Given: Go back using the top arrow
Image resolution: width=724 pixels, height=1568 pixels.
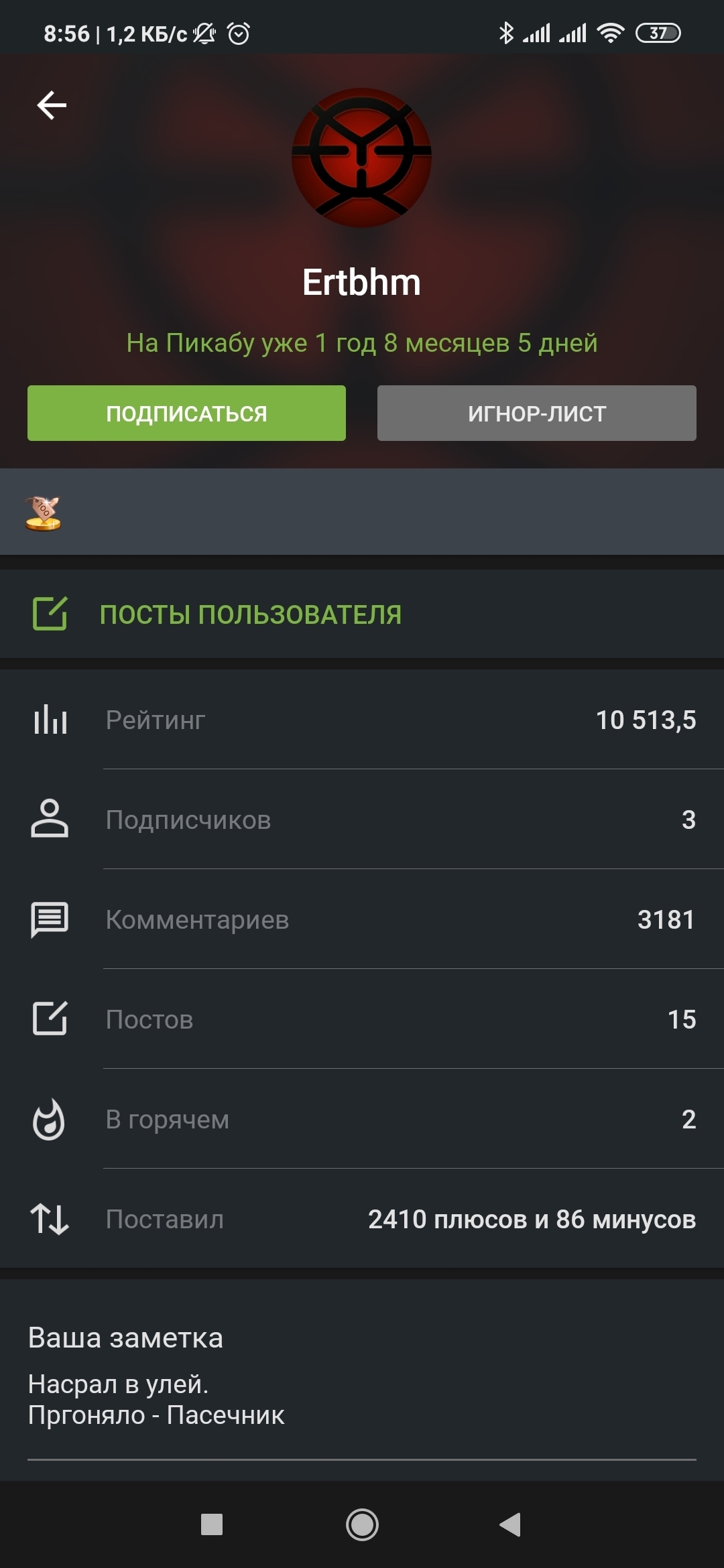Looking at the screenshot, I should pos(52,105).
